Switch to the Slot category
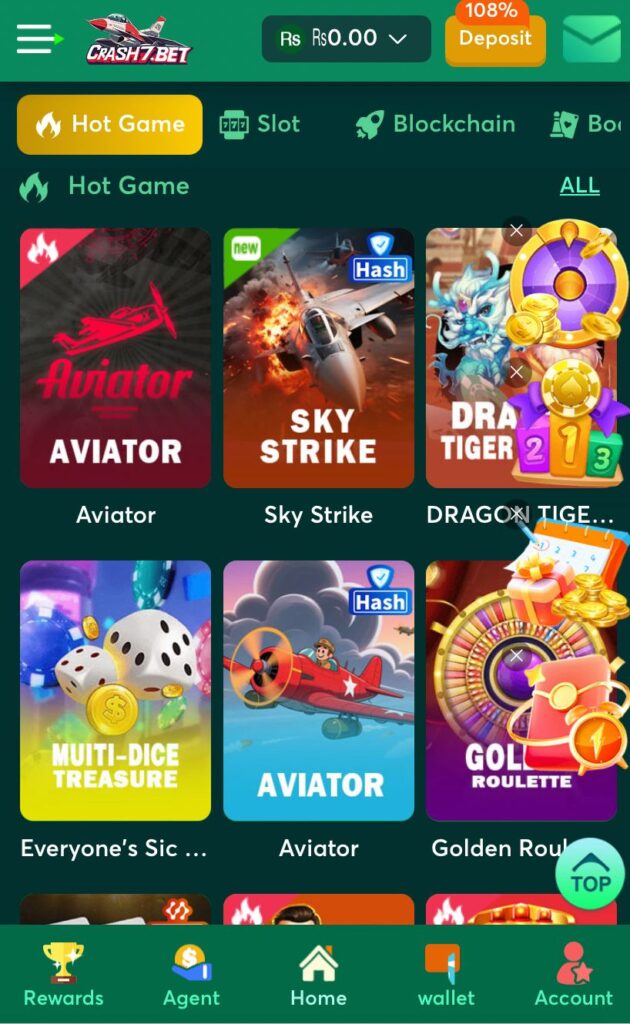630x1024 pixels. [260, 125]
